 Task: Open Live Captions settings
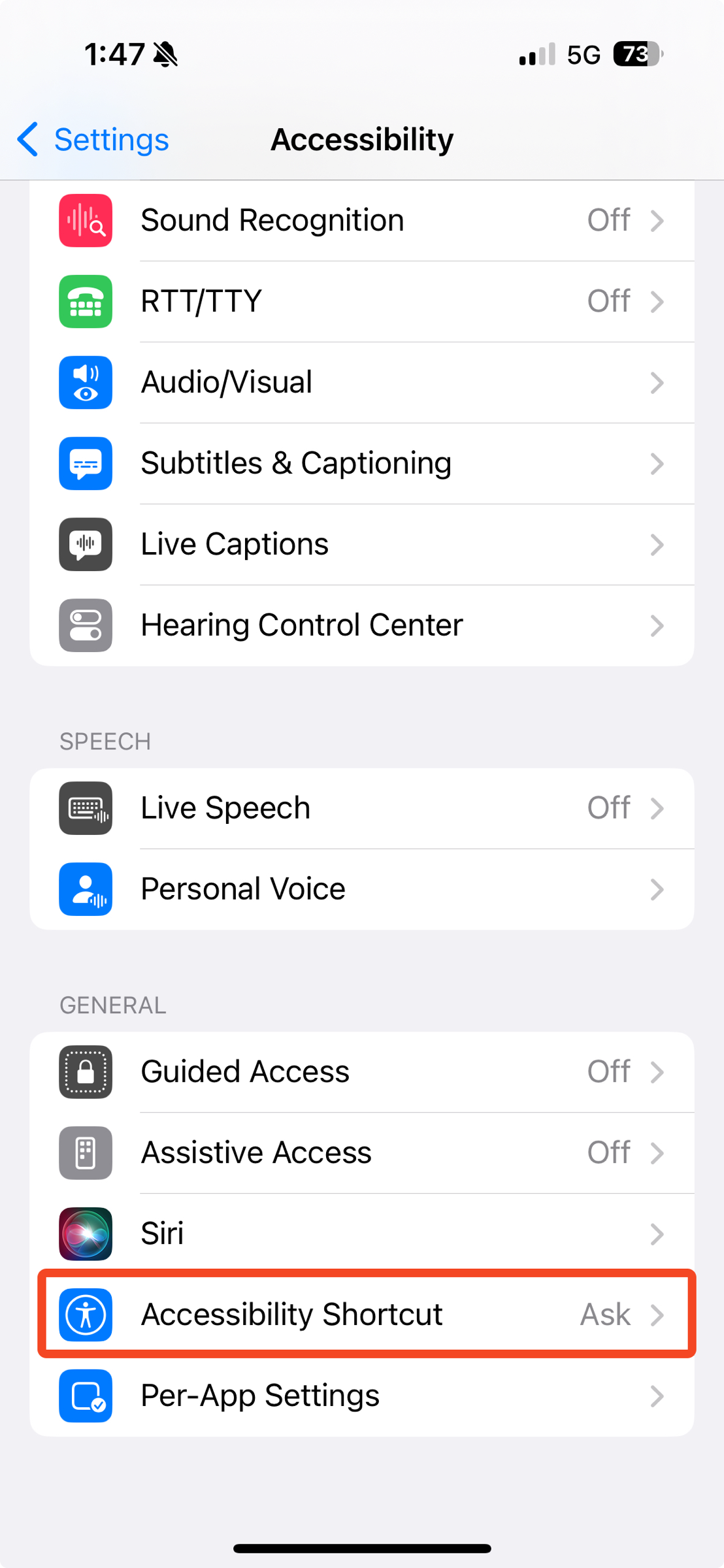[361, 544]
